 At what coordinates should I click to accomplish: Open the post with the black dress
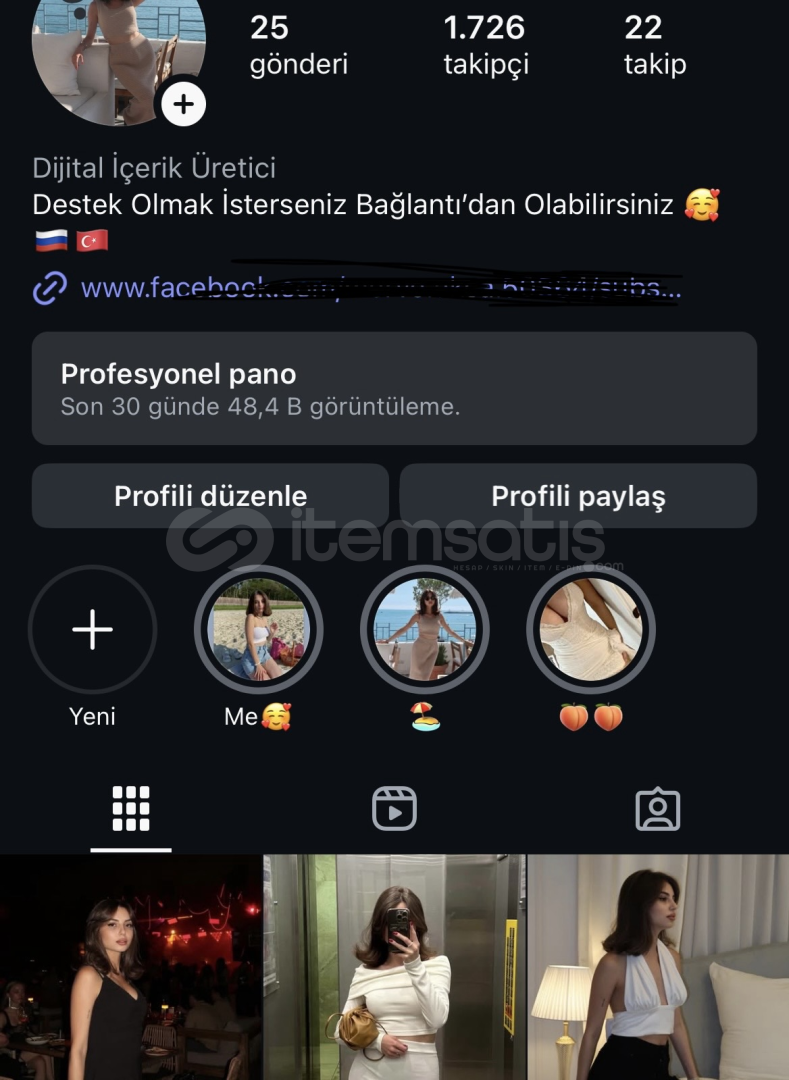click(x=130, y=968)
